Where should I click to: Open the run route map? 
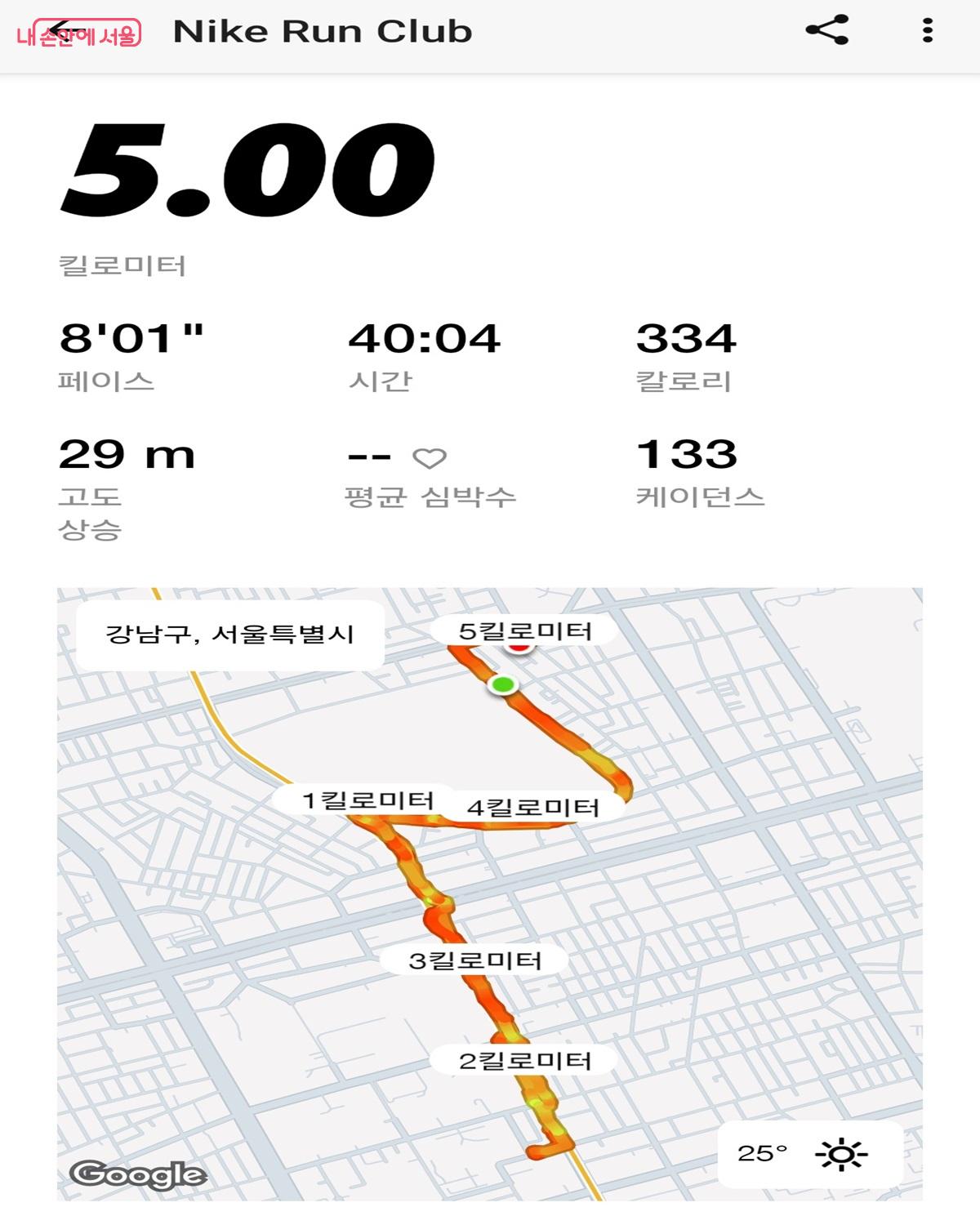tap(490, 893)
